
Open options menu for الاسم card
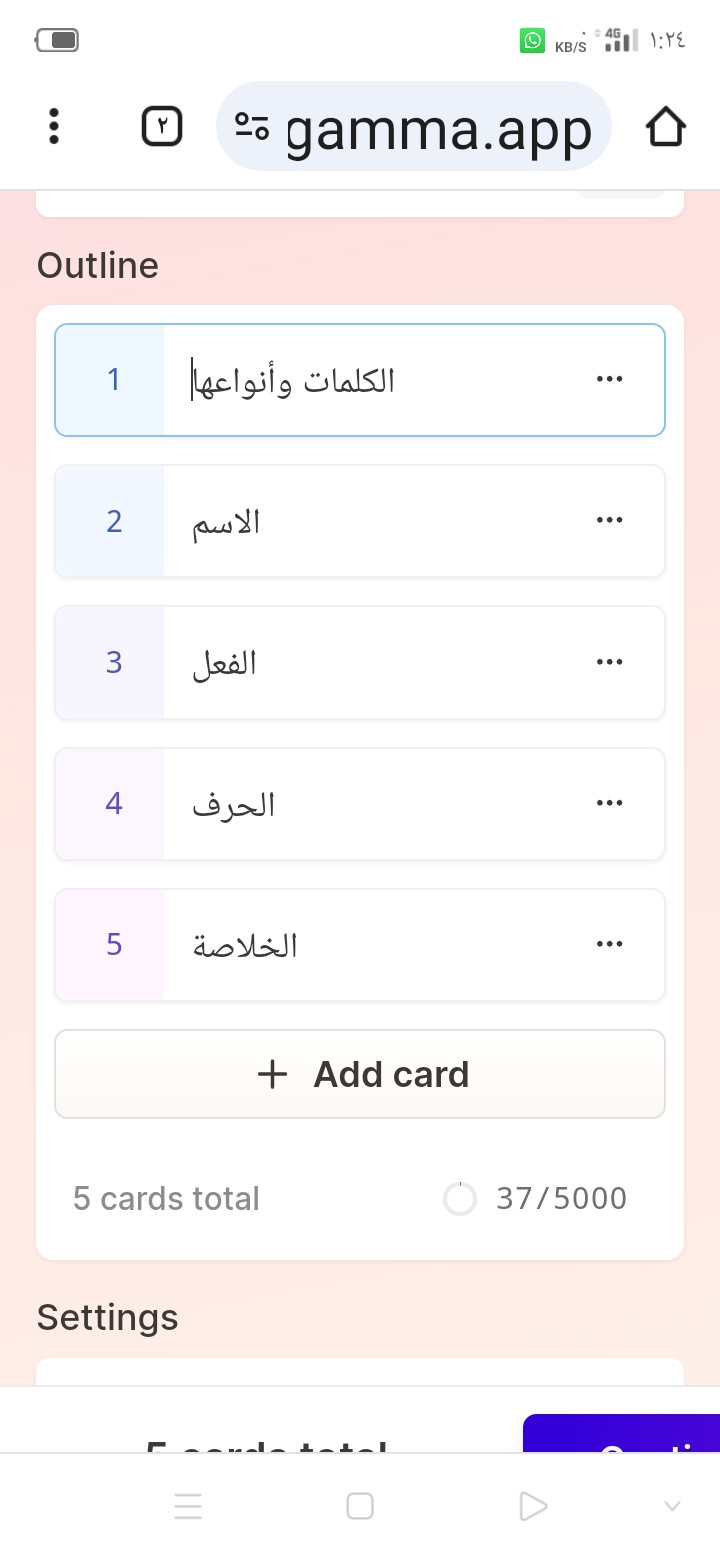609,520
